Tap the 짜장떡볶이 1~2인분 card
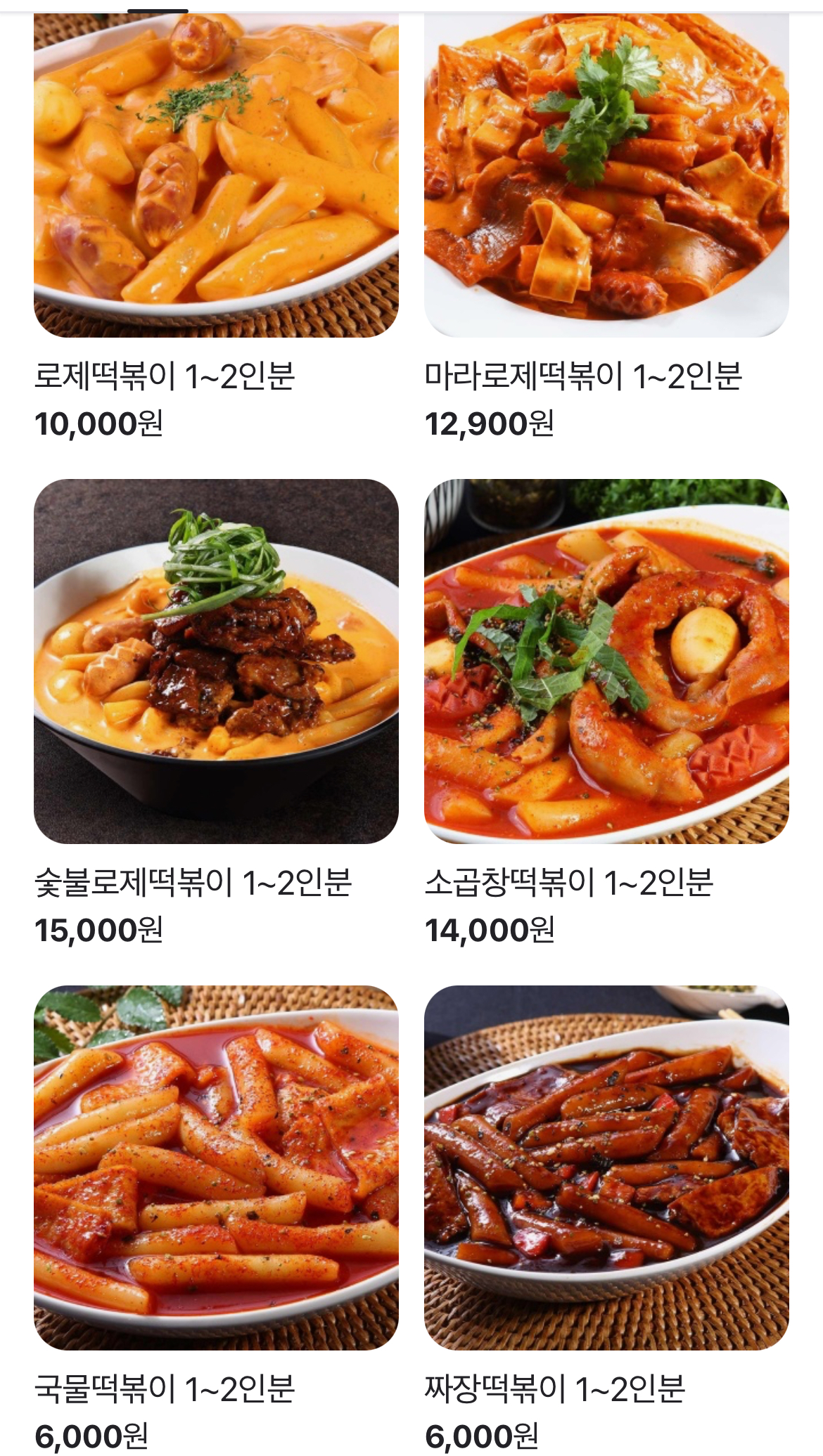 tap(606, 1168)
